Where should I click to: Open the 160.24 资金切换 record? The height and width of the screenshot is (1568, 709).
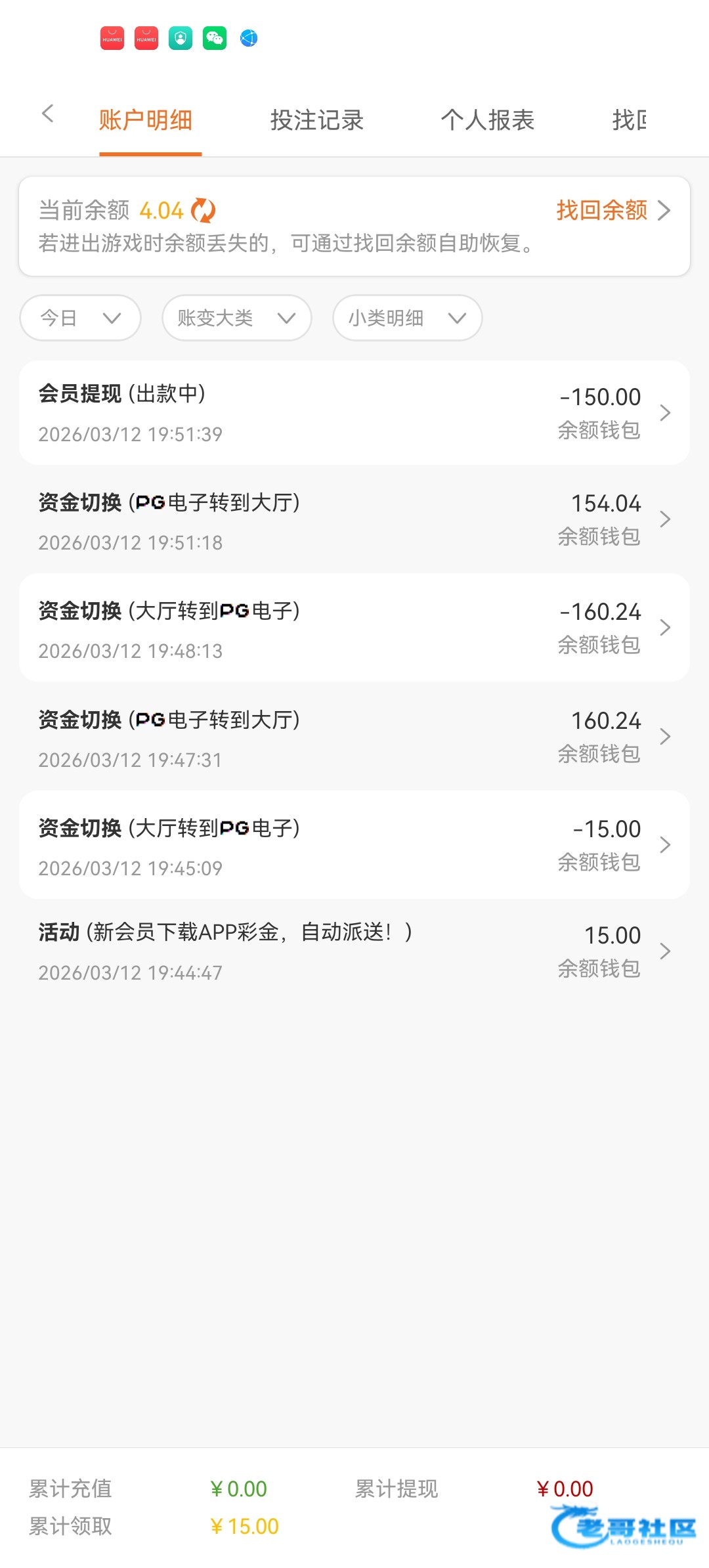[354, 737]
